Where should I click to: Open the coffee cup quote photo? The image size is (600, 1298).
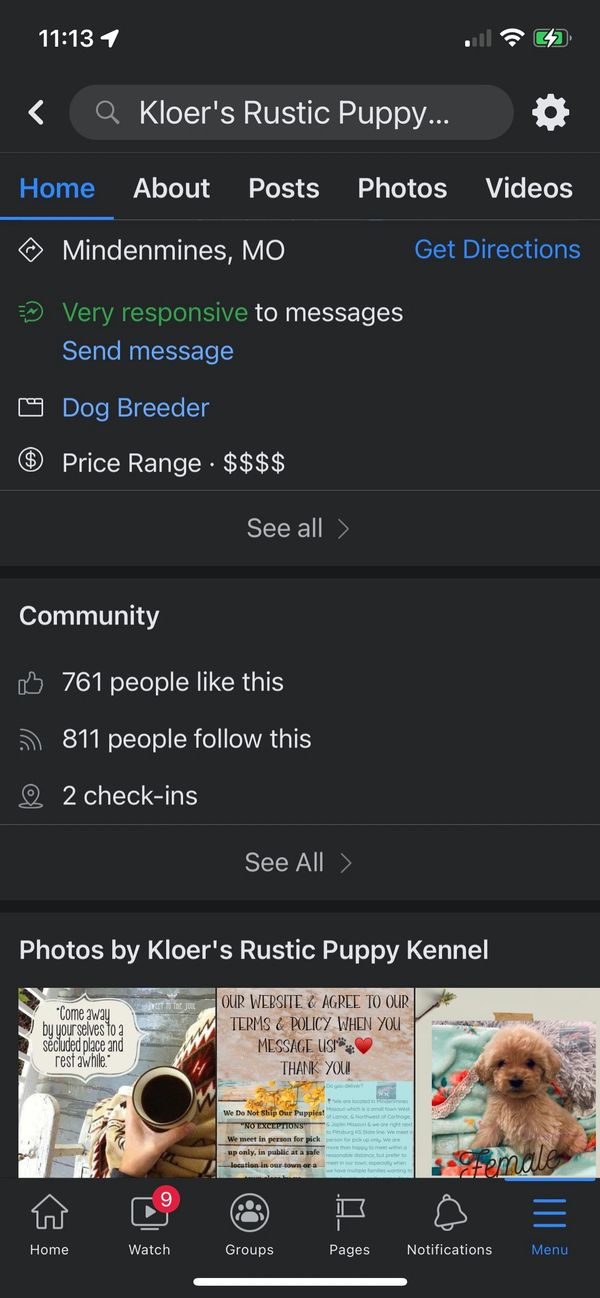(117, 1082)
